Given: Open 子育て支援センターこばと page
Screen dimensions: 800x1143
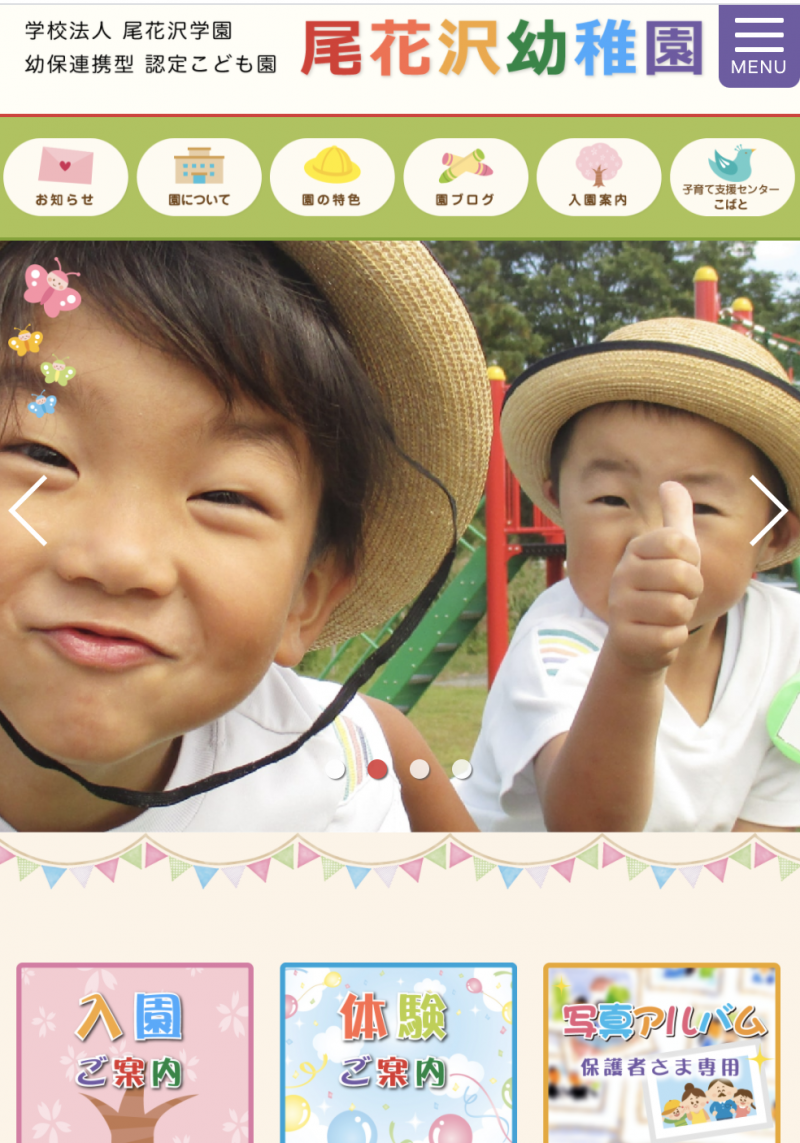Looking at the screenshot, I should [732, 177].
